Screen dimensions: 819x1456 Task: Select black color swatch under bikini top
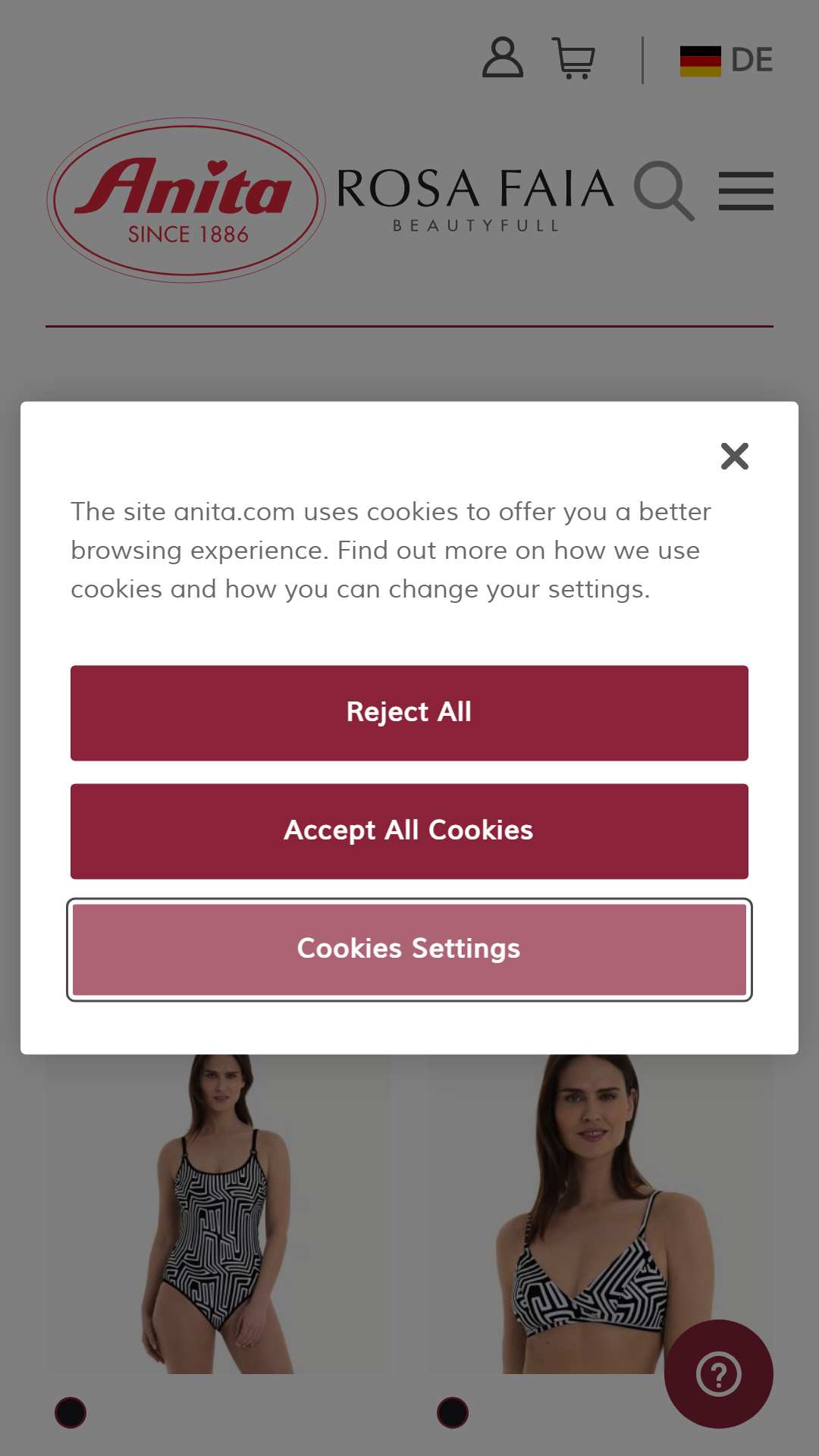(x=453, y=1413)
